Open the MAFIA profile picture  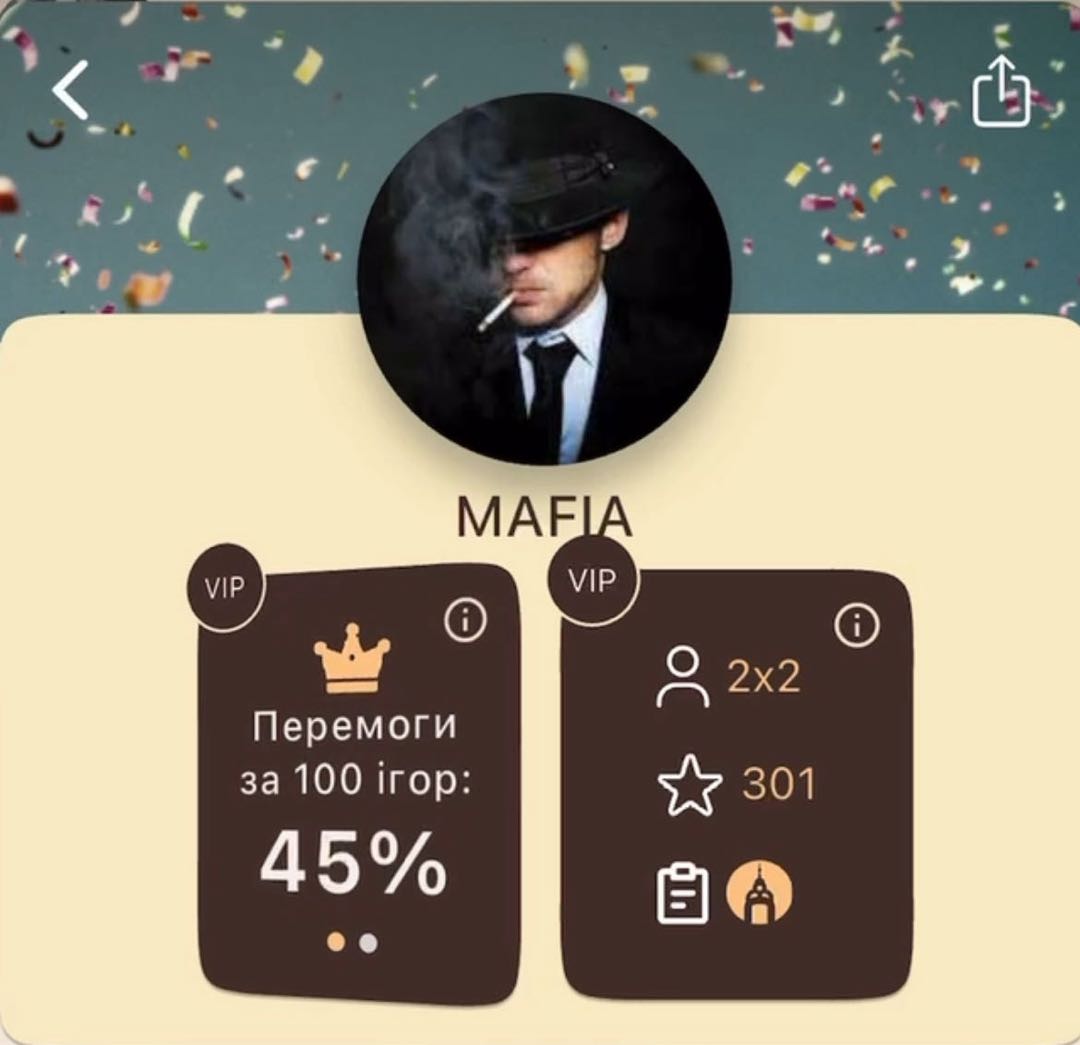(x=544, y=279)
